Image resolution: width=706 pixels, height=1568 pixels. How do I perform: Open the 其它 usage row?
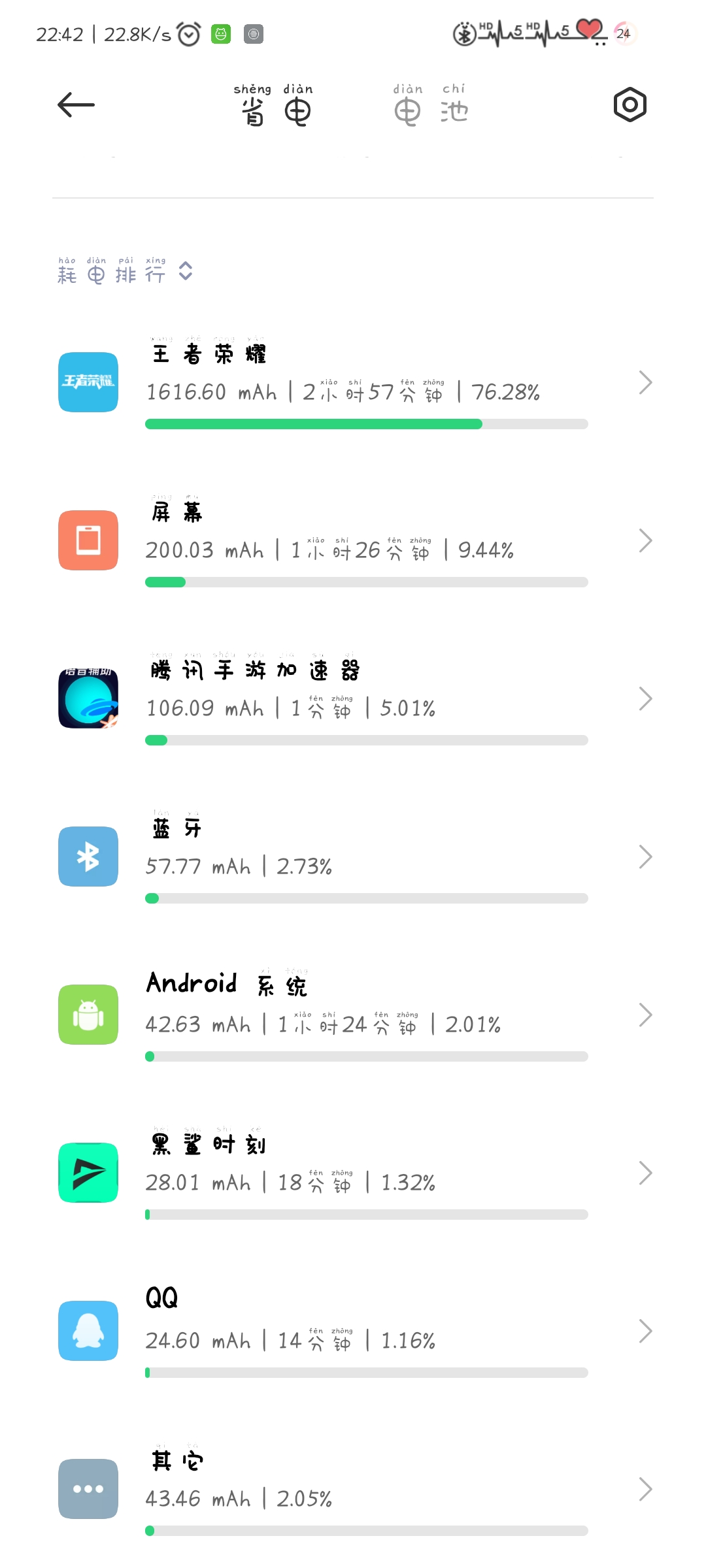pyautogui.click(x=353, y=1490)
